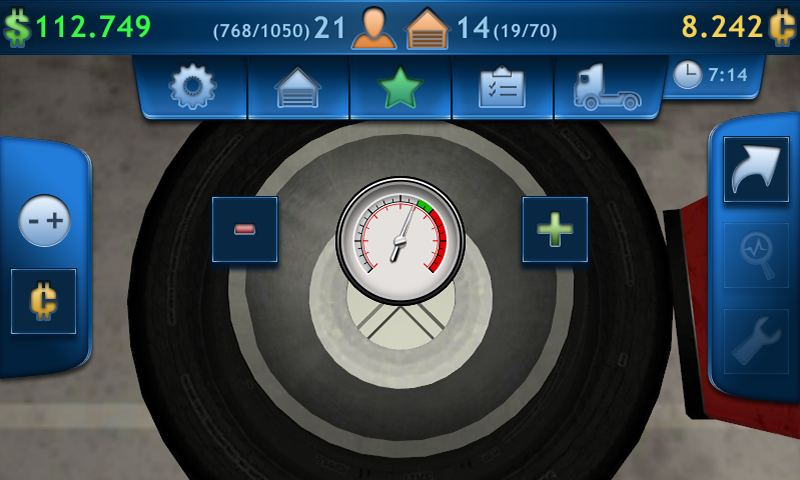Switch to the garage tab
This screenshot has width=800, height=480.
coord(298,88)
